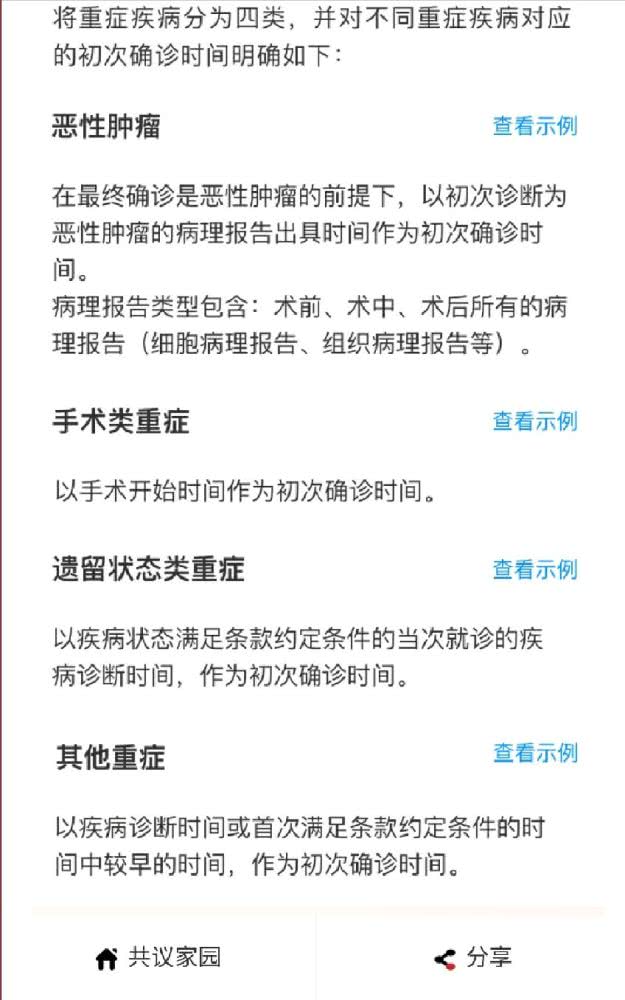This screenshot has width=625, height=1000.
Task: Go to 共议家园 home
Action: tap(159, 958)
